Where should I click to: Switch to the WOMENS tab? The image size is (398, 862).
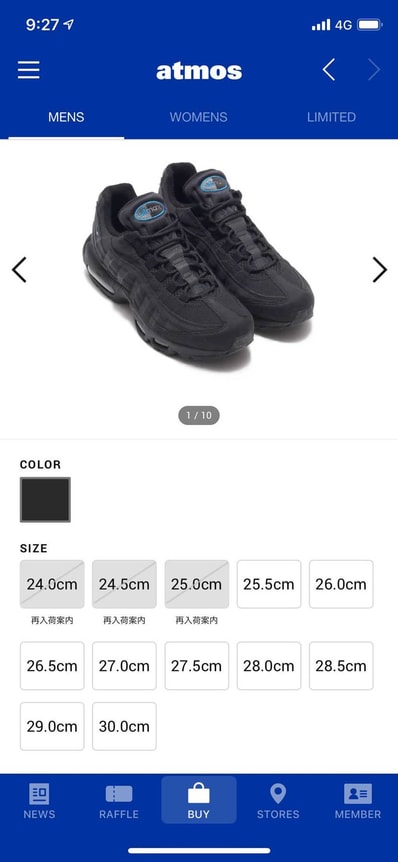(198, 117)
